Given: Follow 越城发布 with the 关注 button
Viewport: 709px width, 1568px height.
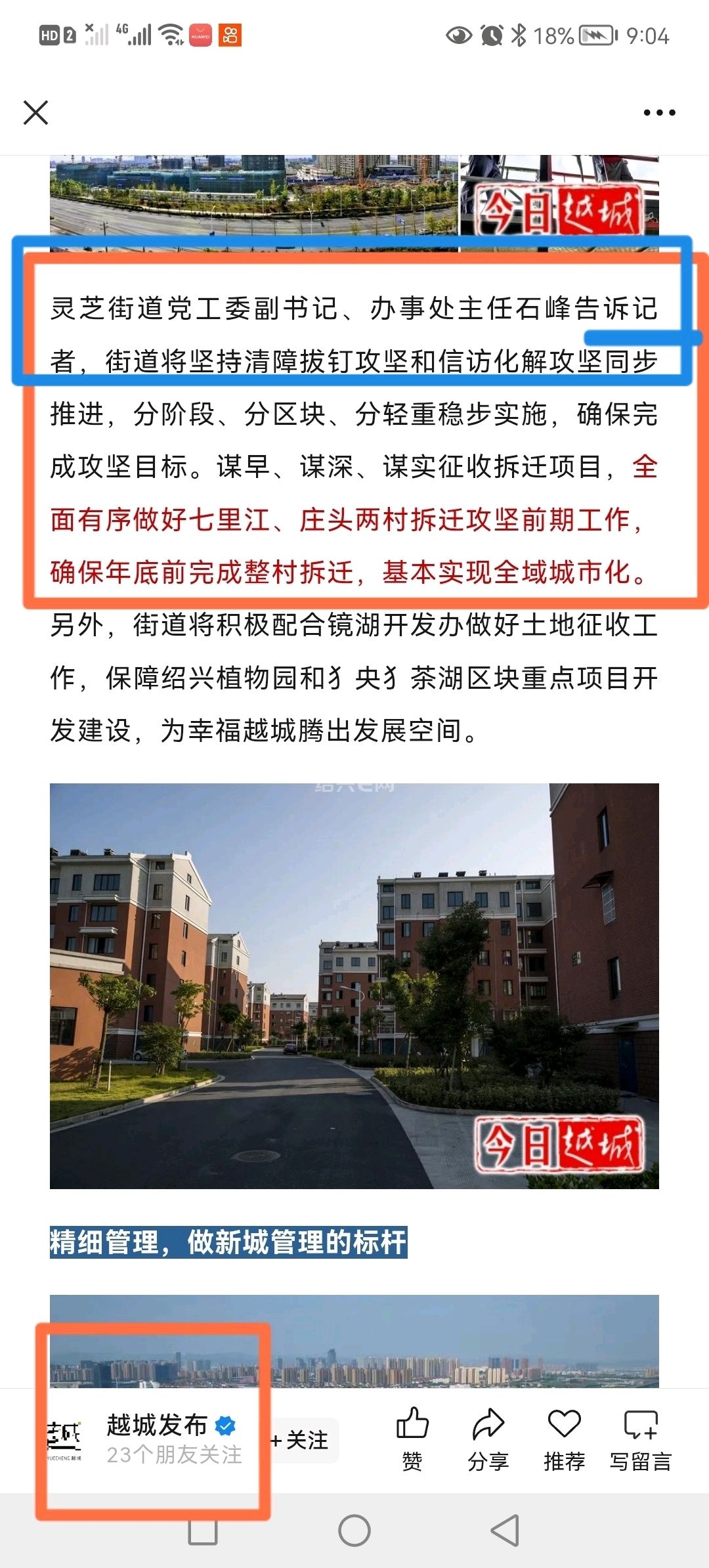Looking at the screenshot, I should pyautogui.click(x=301, y=1441).
